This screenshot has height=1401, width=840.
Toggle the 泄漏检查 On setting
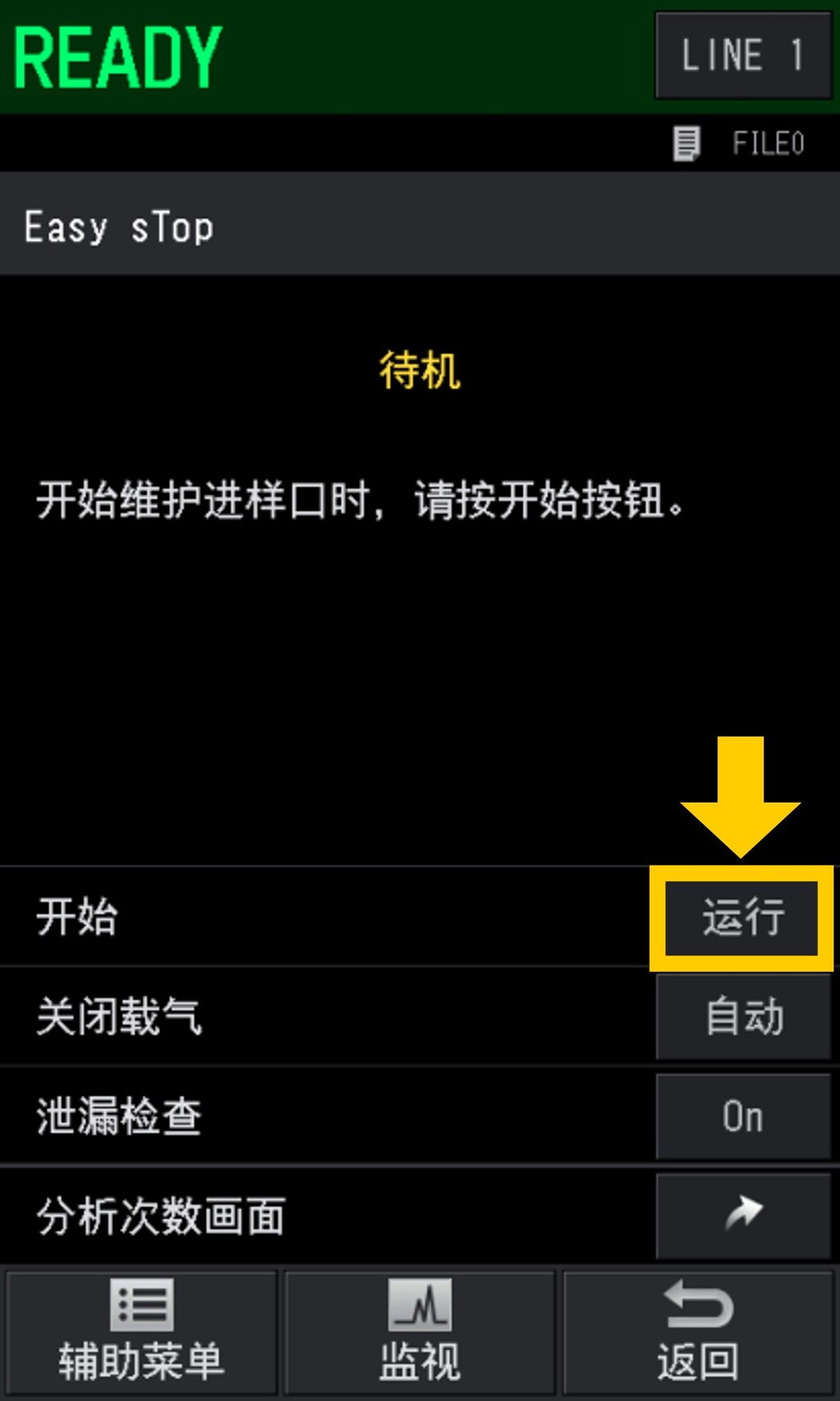743,1116
